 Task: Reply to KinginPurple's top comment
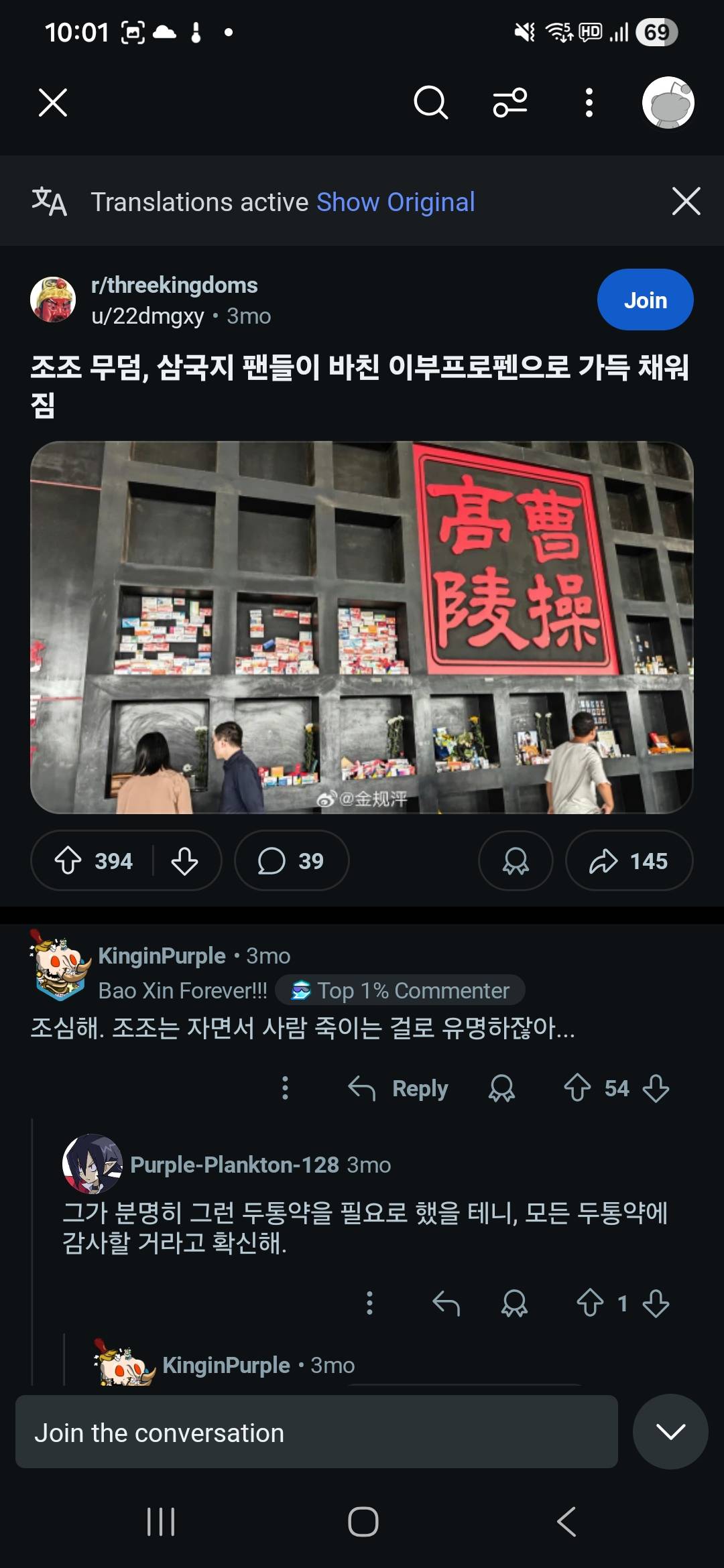(x=399, y=1088)
